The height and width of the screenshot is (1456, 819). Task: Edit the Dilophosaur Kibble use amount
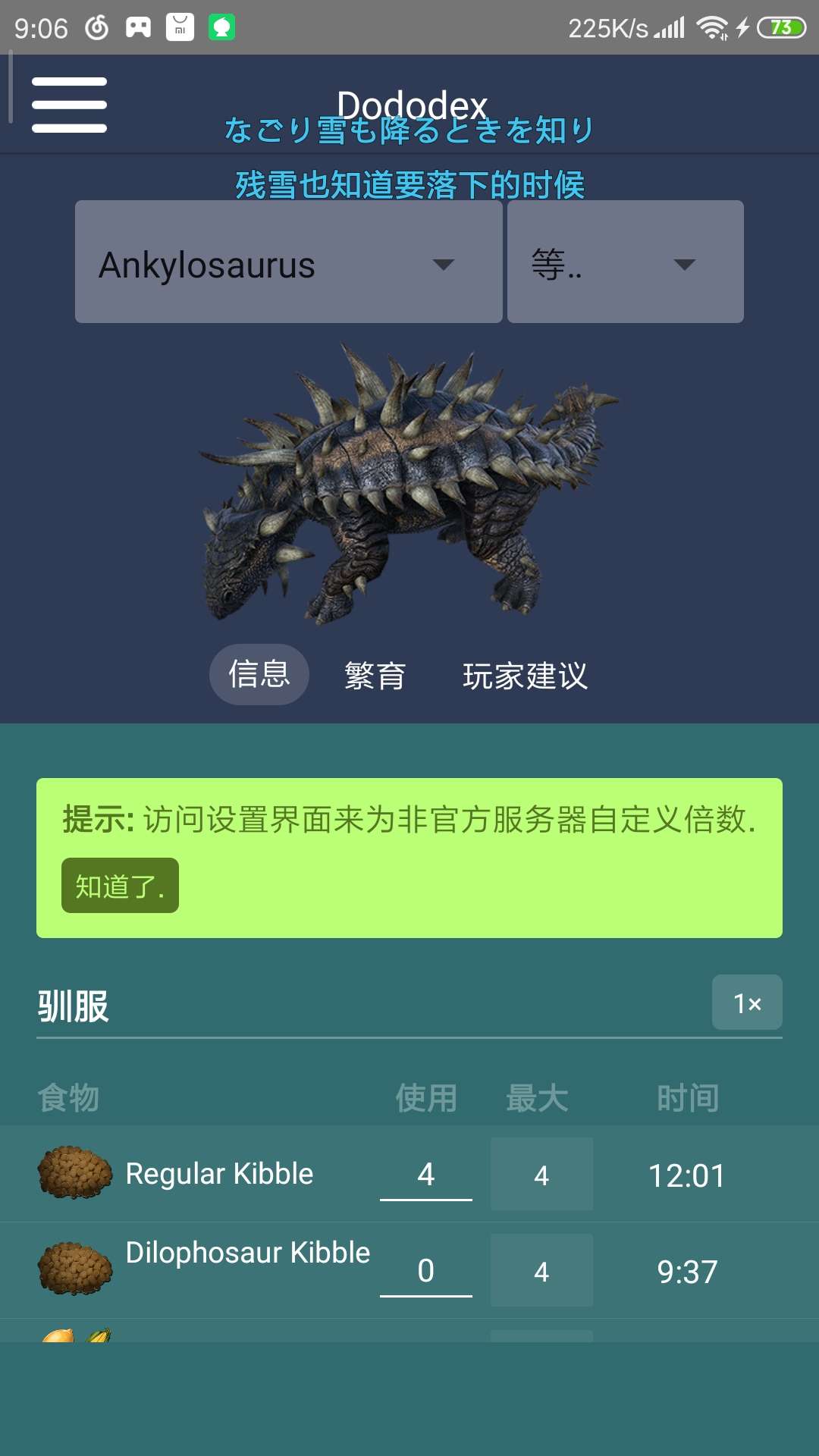[425, 1271]
